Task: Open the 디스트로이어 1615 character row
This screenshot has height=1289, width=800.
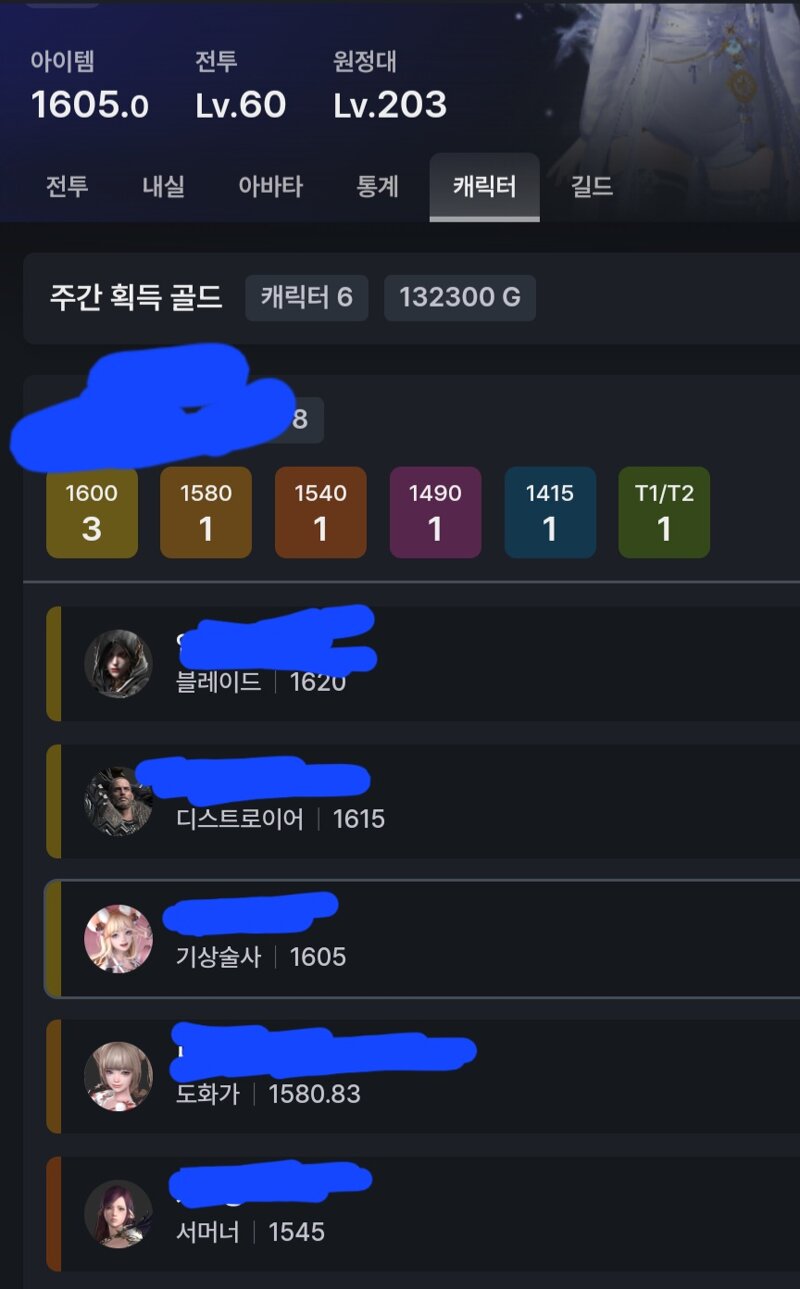Action: click(x=420, y=801)
